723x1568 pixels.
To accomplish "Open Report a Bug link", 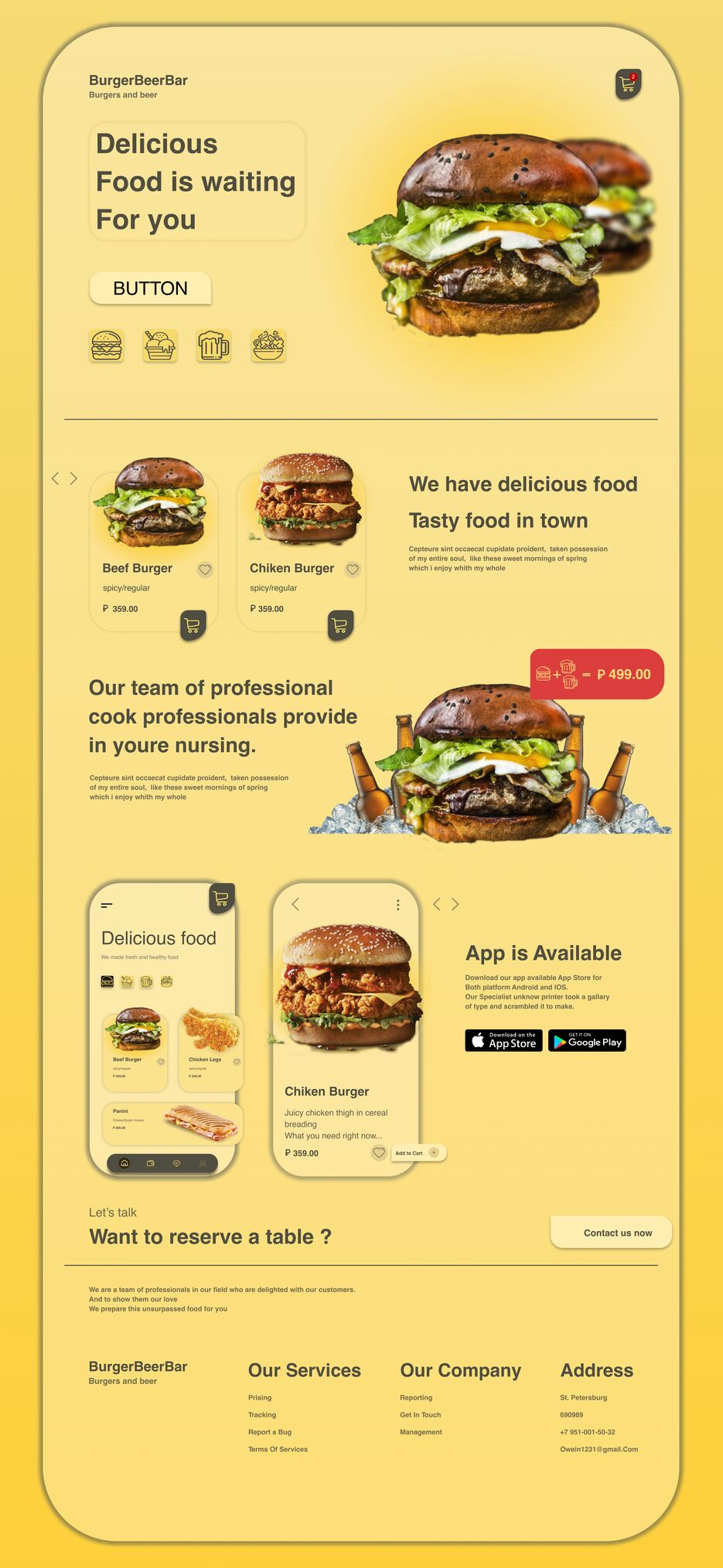I will [269, 1432].
